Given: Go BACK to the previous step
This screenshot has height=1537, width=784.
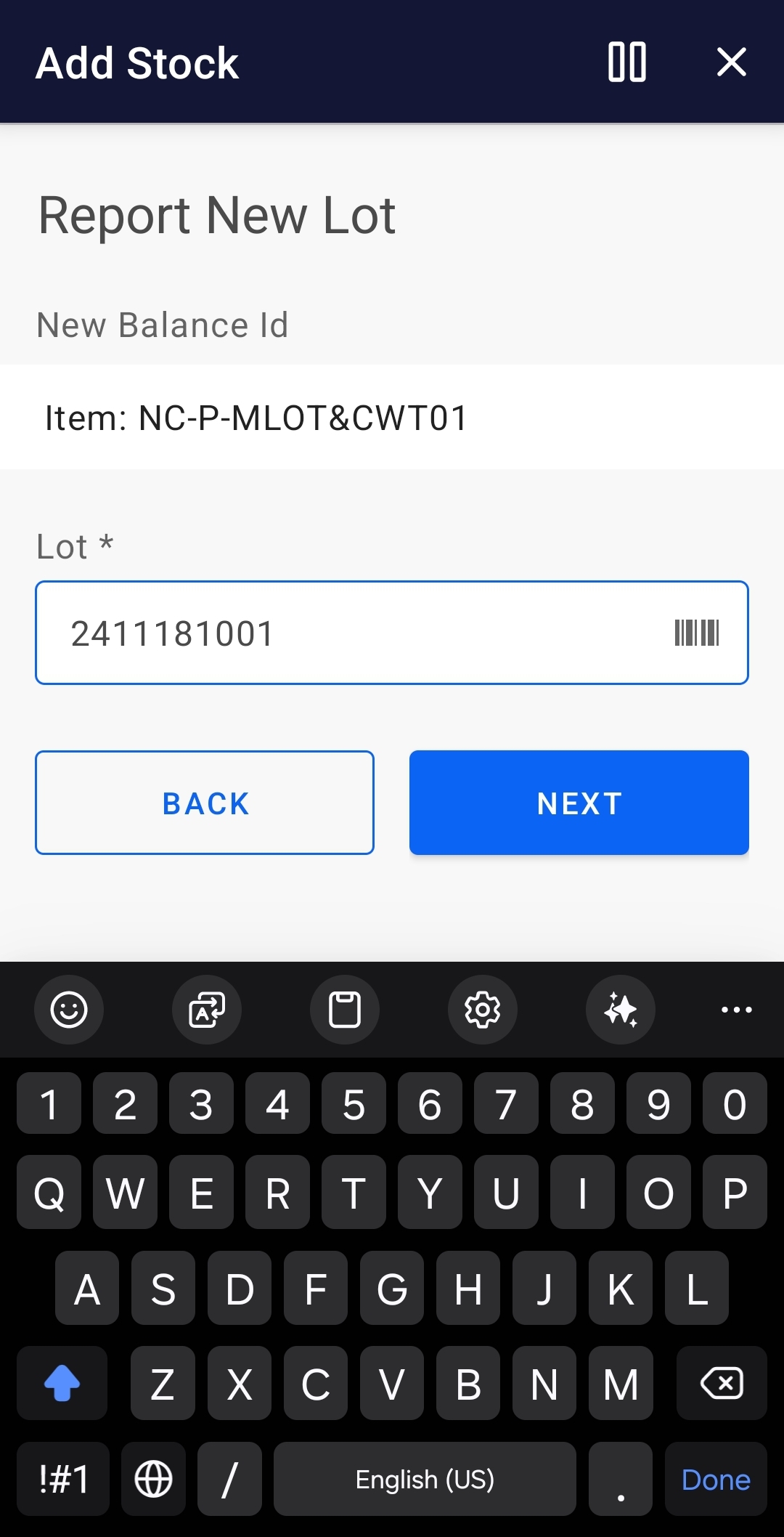Looking at the screenshot, I should coord(204,802).
